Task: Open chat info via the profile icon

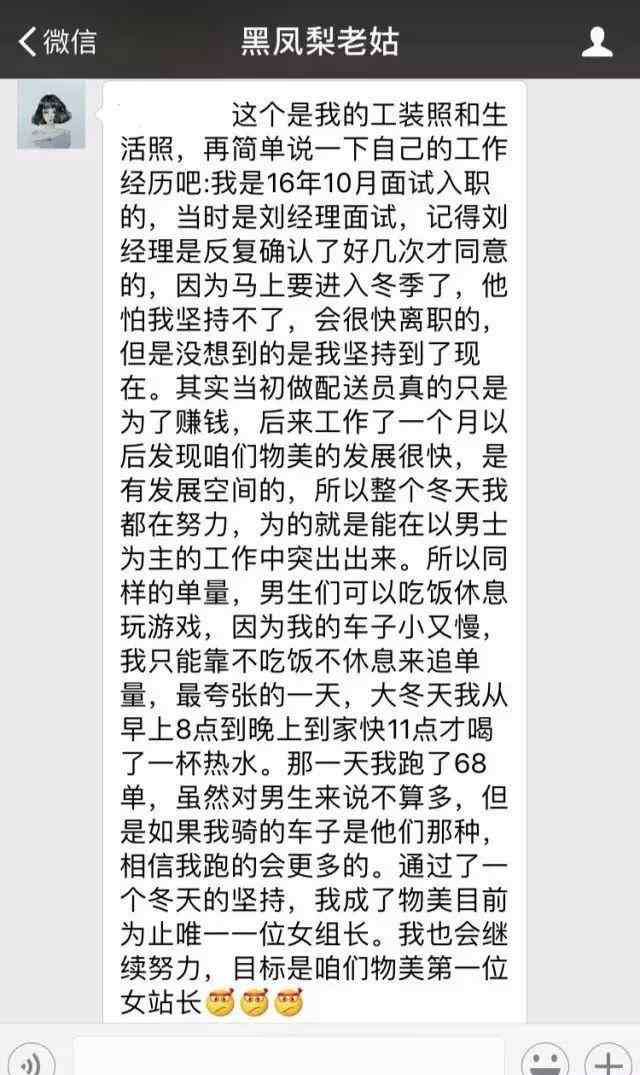Action: pos(597,41)
